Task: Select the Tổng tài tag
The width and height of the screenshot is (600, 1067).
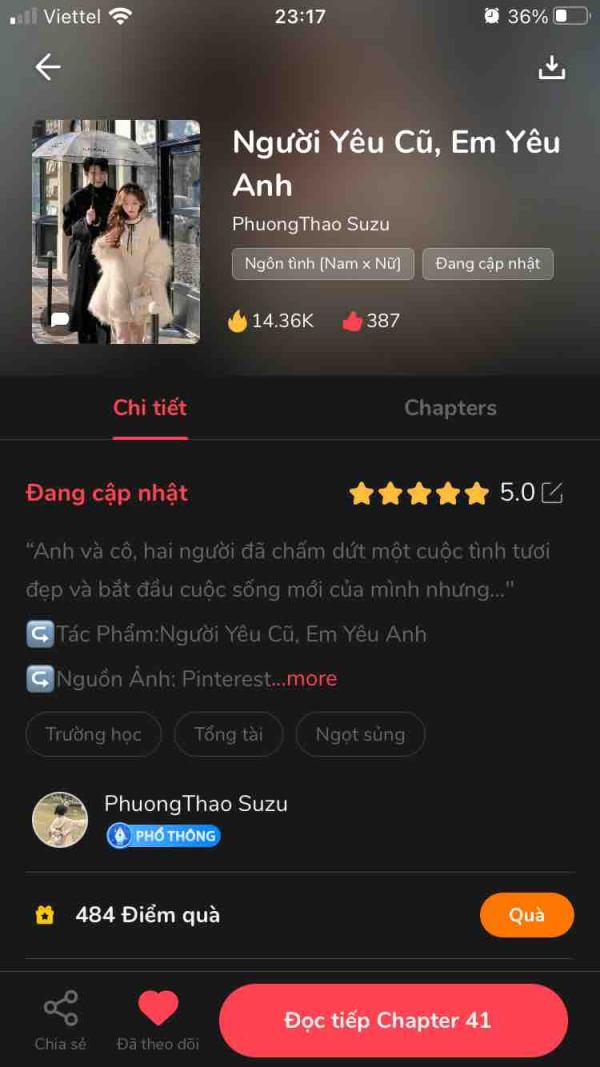Action: pos(229,734)
